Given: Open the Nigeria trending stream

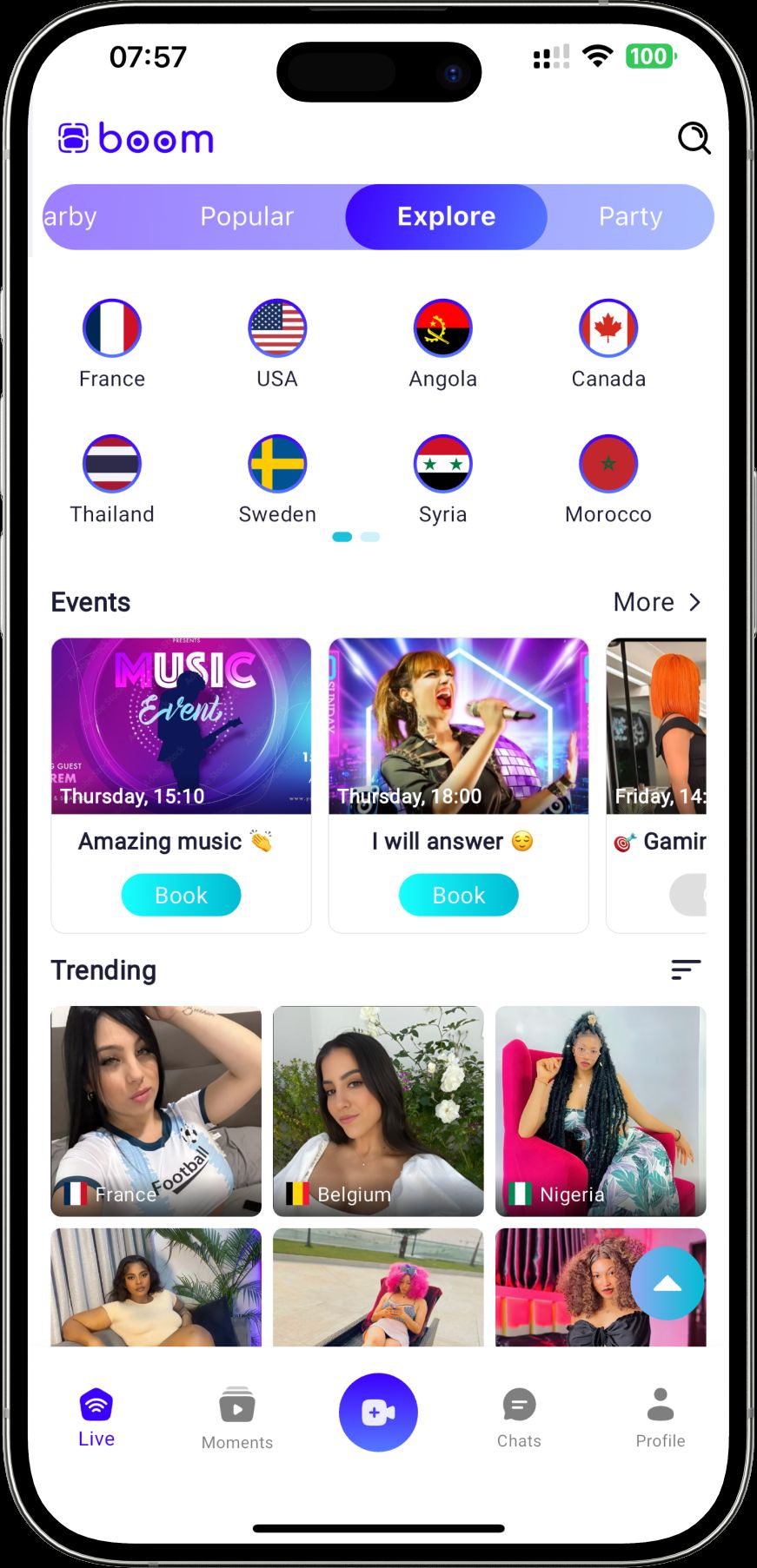Looking at the screenshot, I should point(601,1111).
